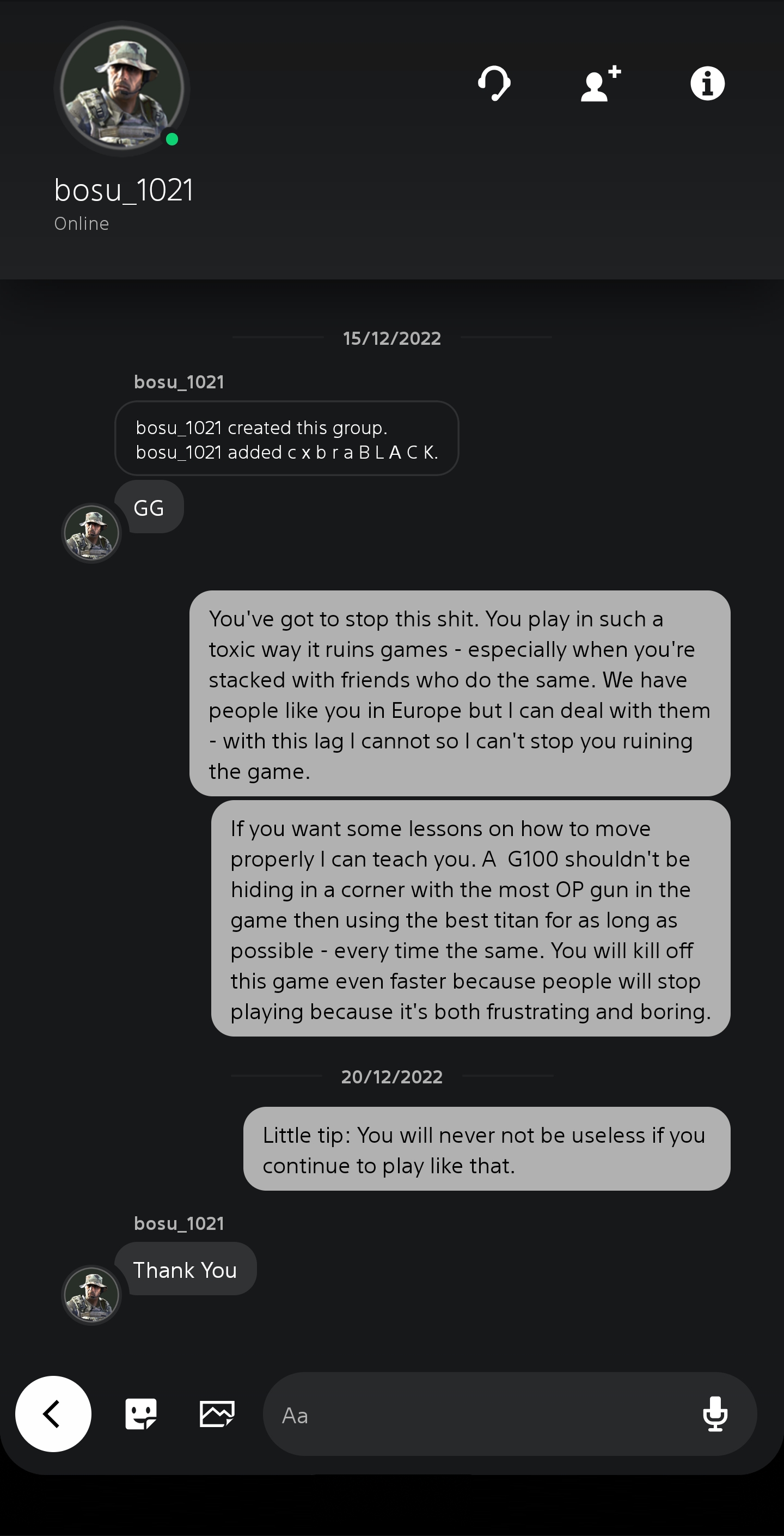Open bosu_1021's large profile picture
Viewport: 784px width, 1536px height.
click(122, 89)
